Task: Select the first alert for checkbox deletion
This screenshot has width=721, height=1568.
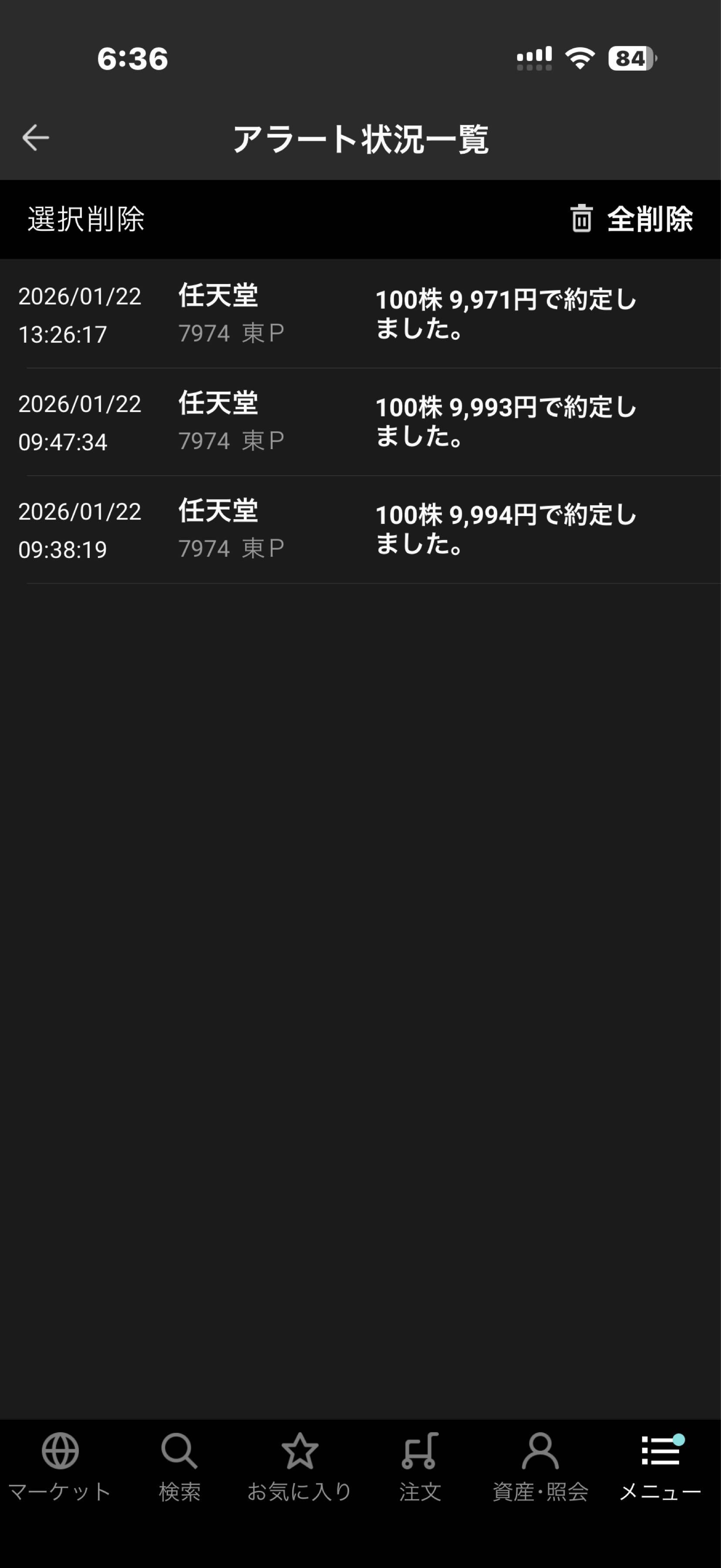Action: (x=360, y=314)
